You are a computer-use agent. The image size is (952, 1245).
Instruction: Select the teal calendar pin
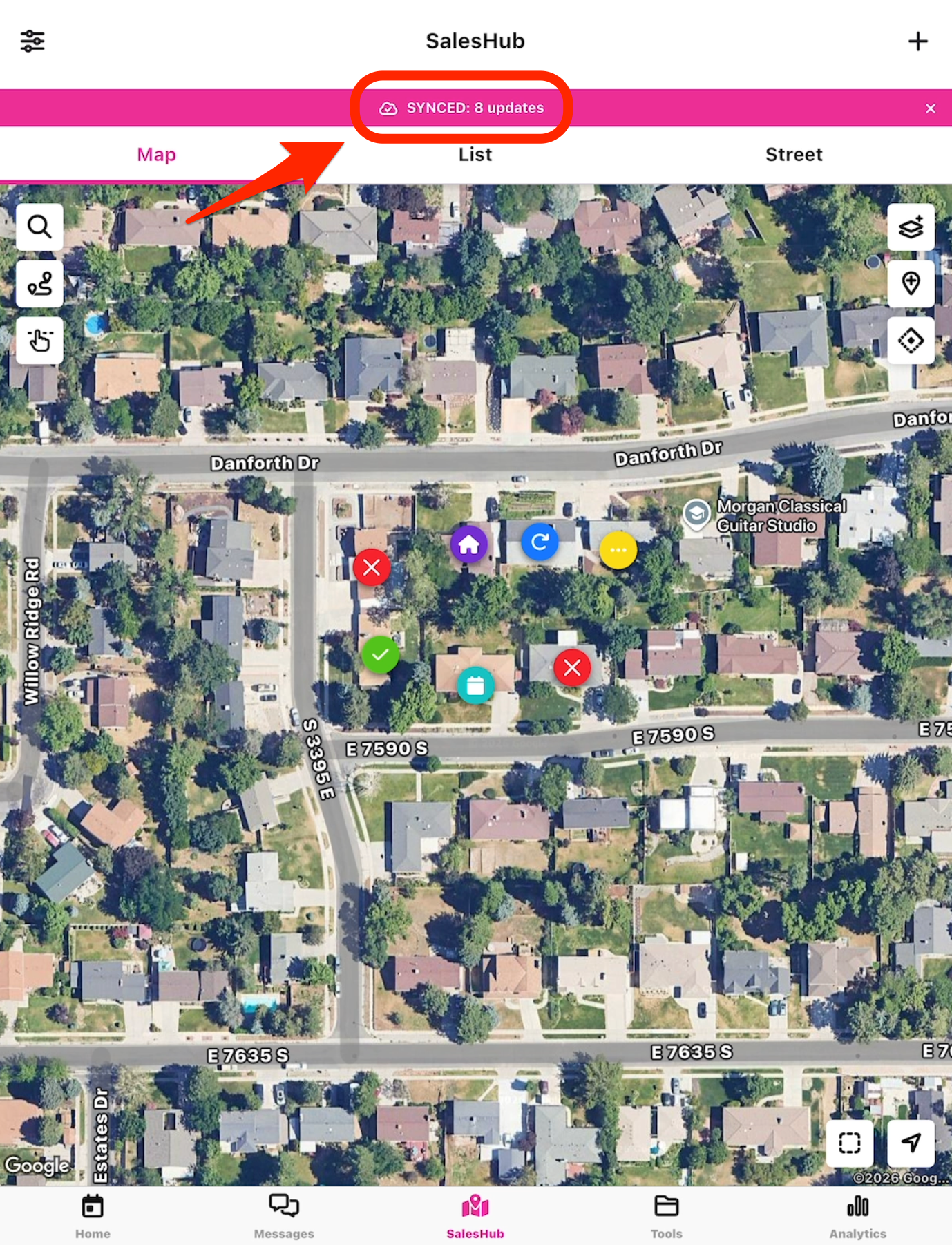[x=475, y=685]
